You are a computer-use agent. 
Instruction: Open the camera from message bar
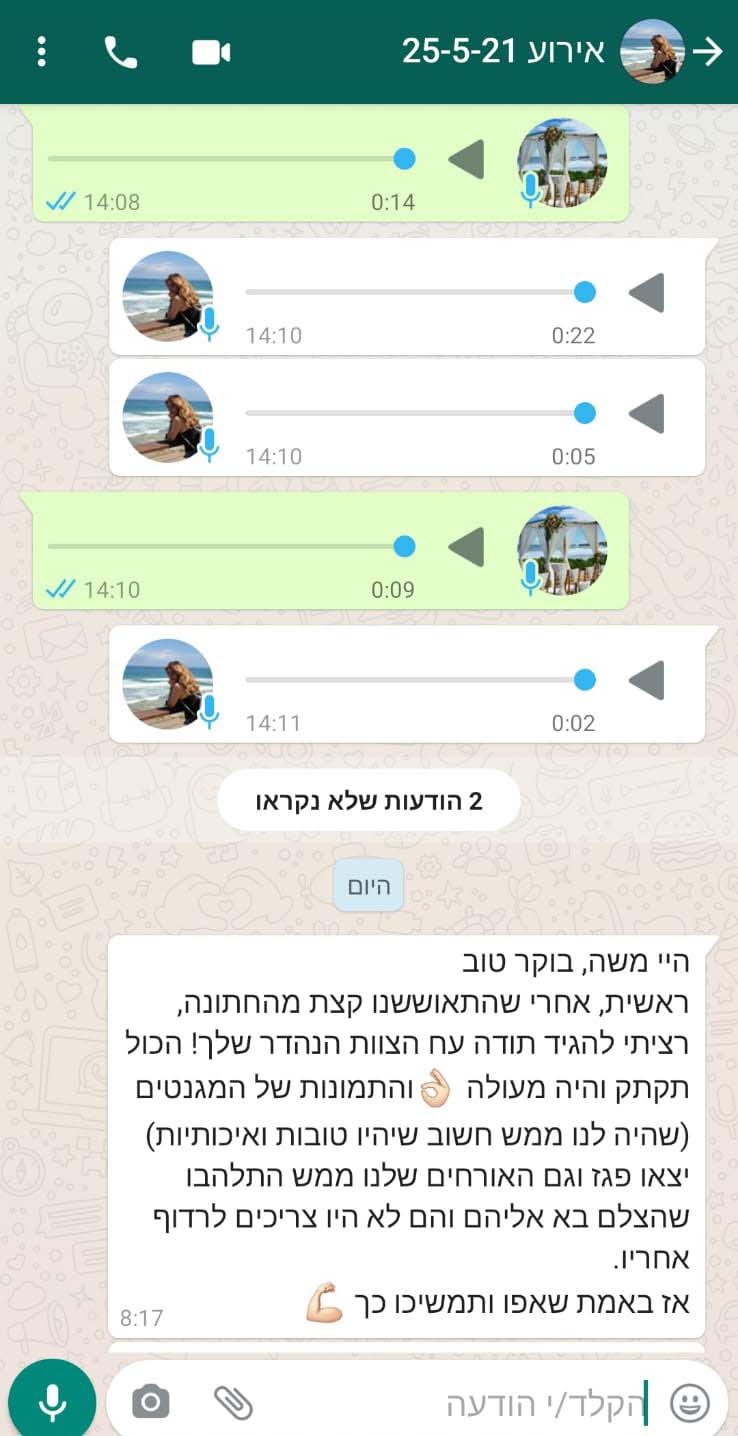click(x=151, y=1402)
